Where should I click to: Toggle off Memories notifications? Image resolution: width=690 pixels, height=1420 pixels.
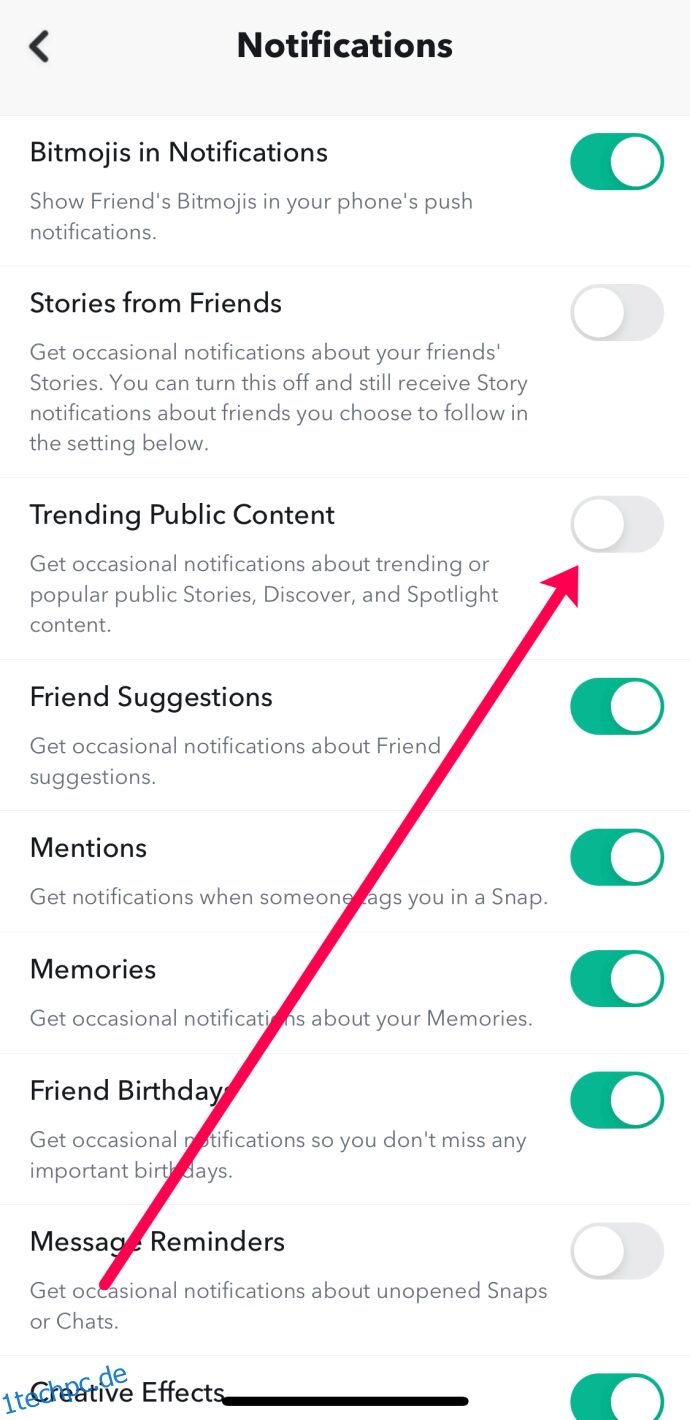617,978
